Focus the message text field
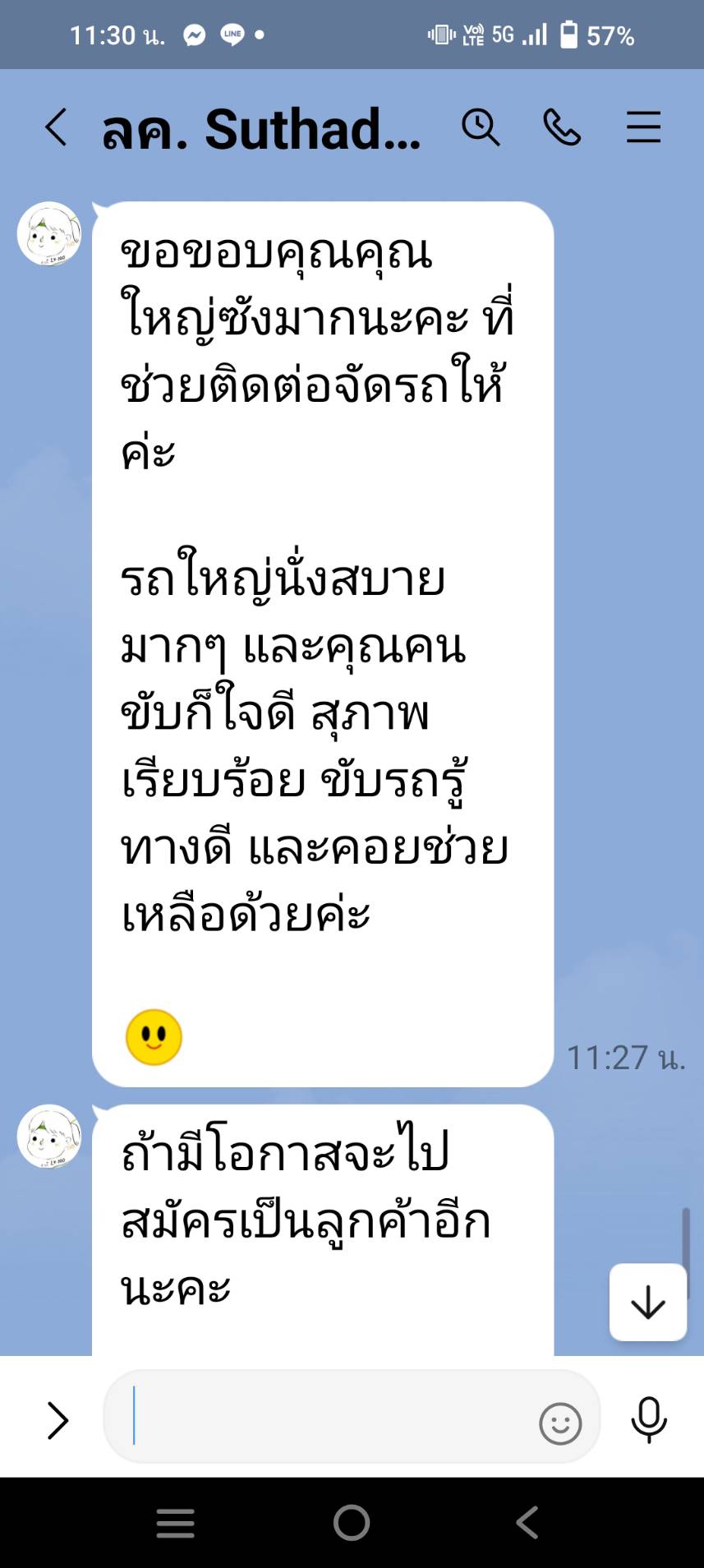The width and height of the screenshot is (704, 1568). (329, 1416)
